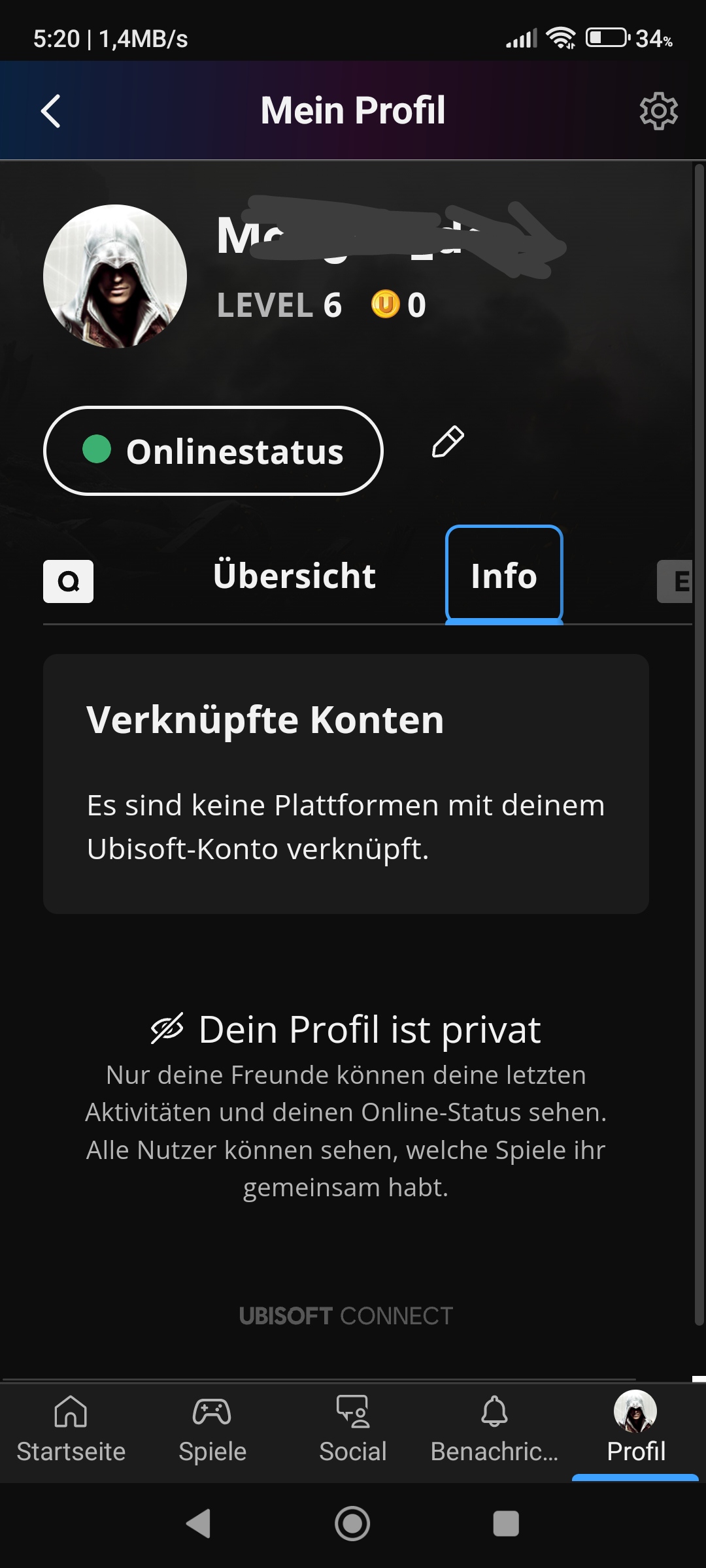
Task: Tap the pencil icon to edit the profile
Action: [448, 442]
